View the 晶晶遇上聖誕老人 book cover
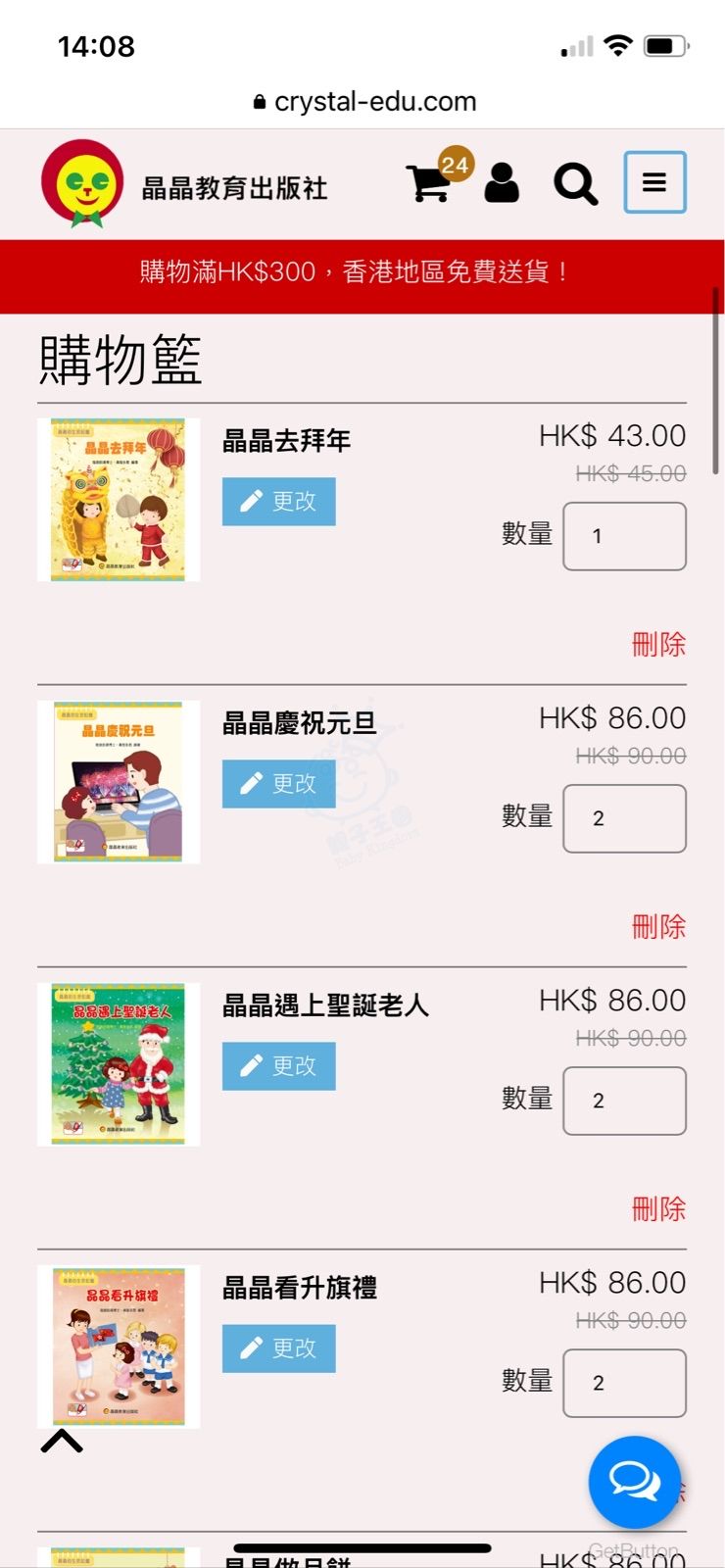This screenshot has width=725, height=1568. pyautogui.click(x=119, y=1064)
